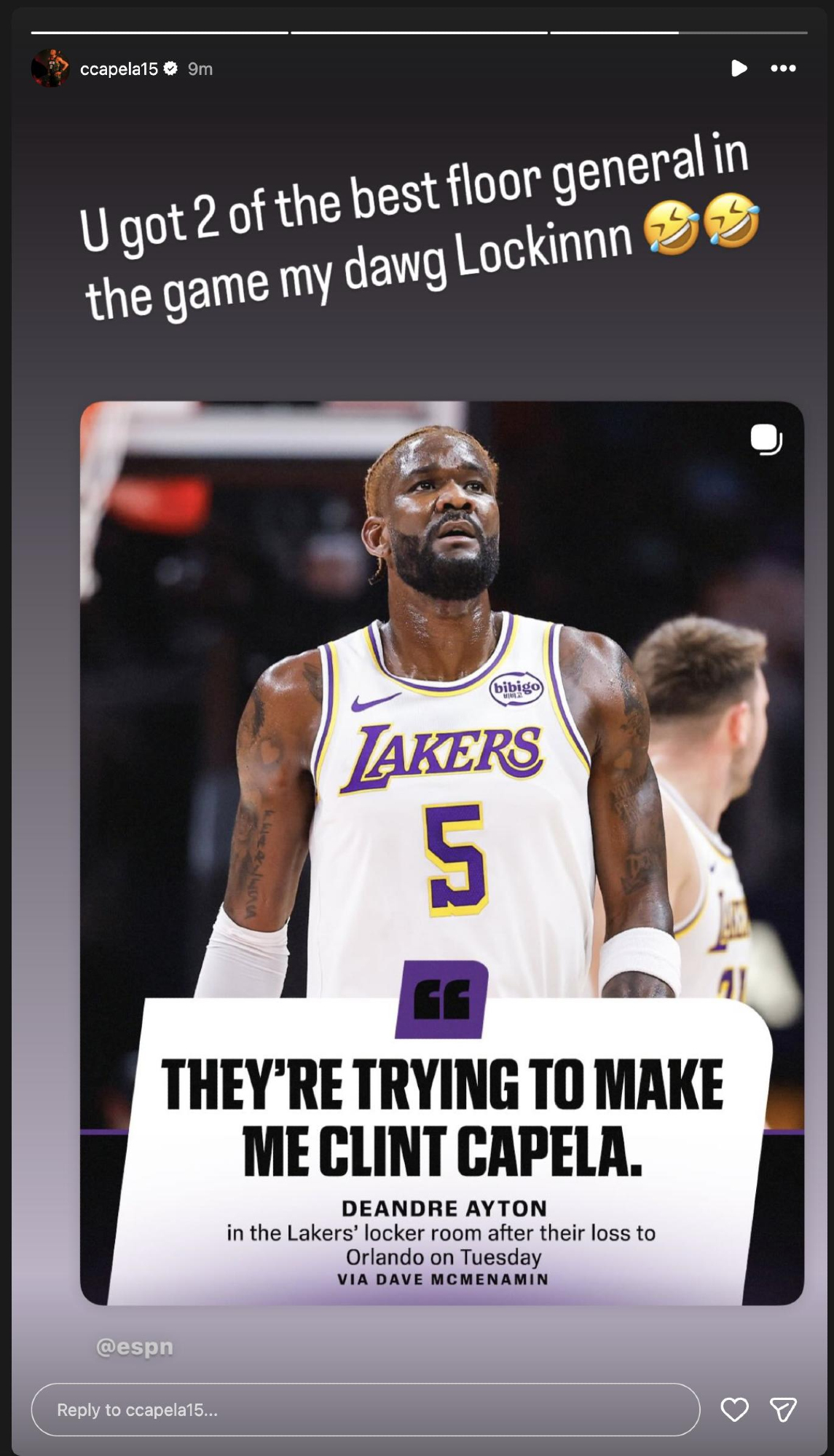Open ccapela15's profile picture
This screenshot has height=1456, width=834.
coord(50,68)
